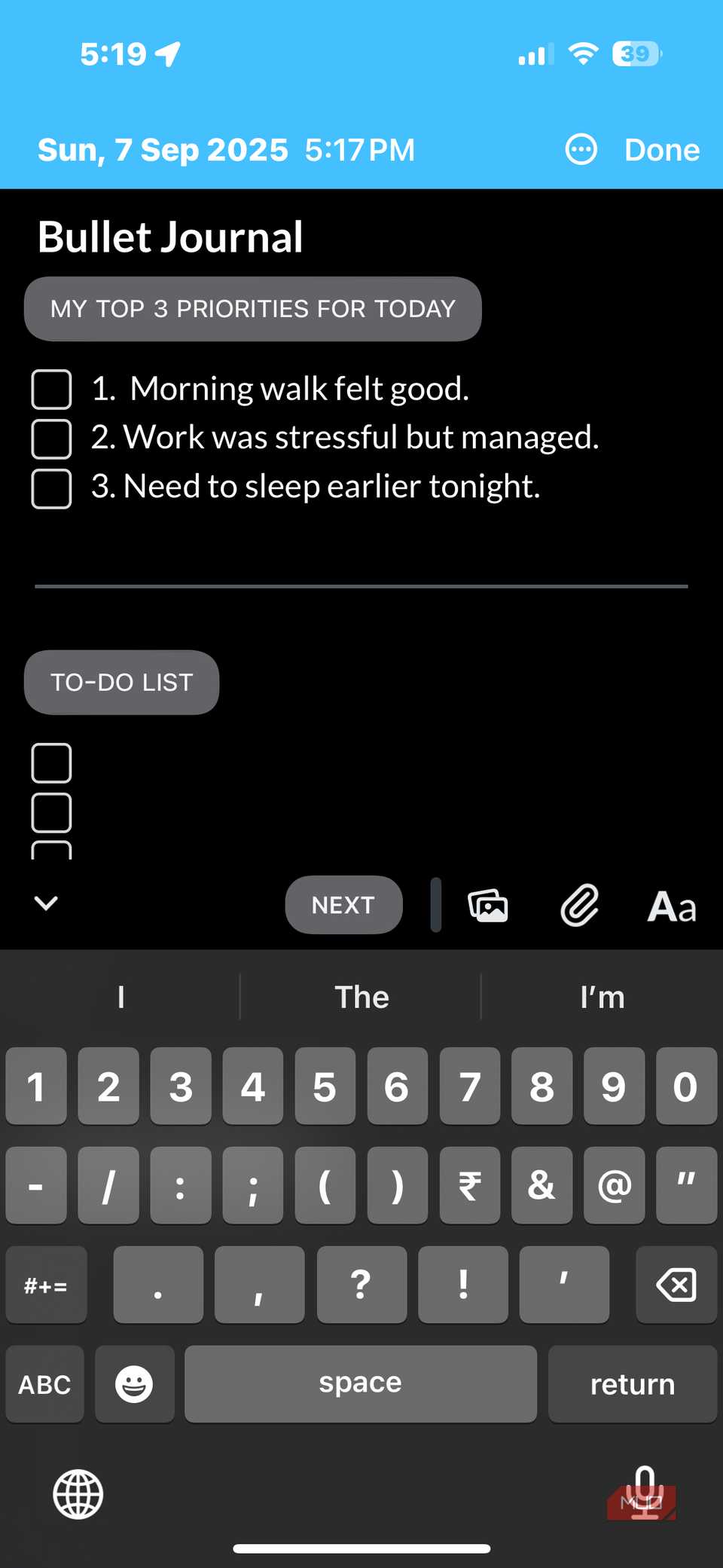
Task: Switch keyboard to ABC letters
Action: (x=44, y=1384)
